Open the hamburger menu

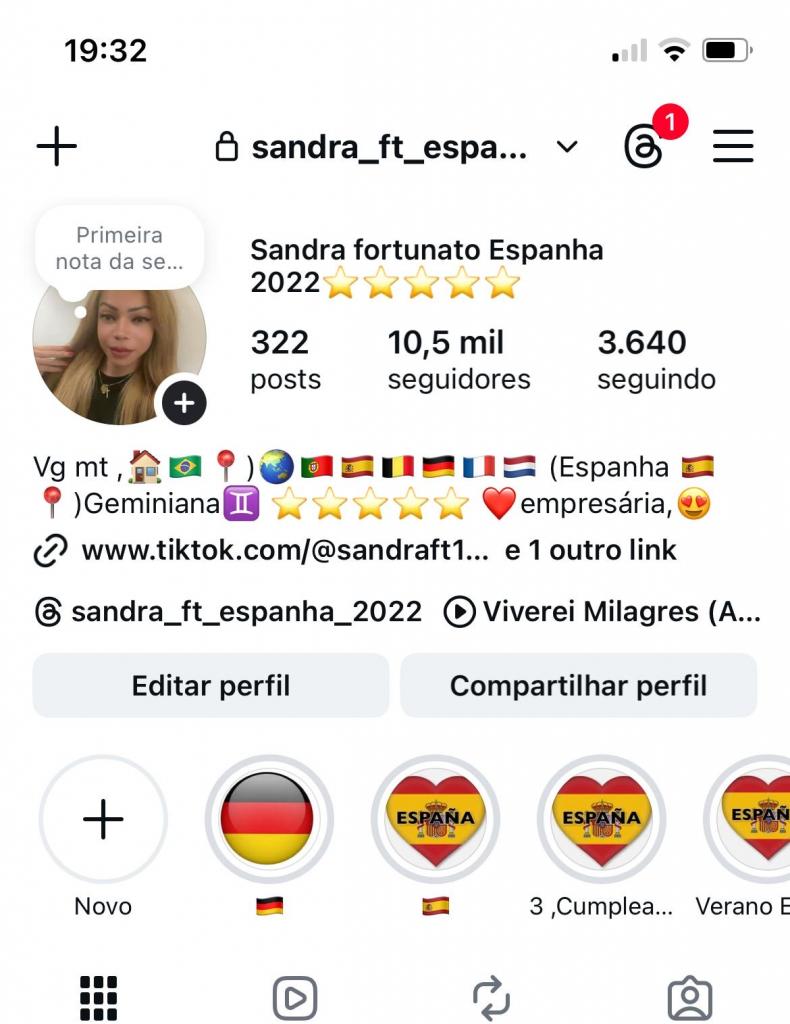tap(732, 146)
